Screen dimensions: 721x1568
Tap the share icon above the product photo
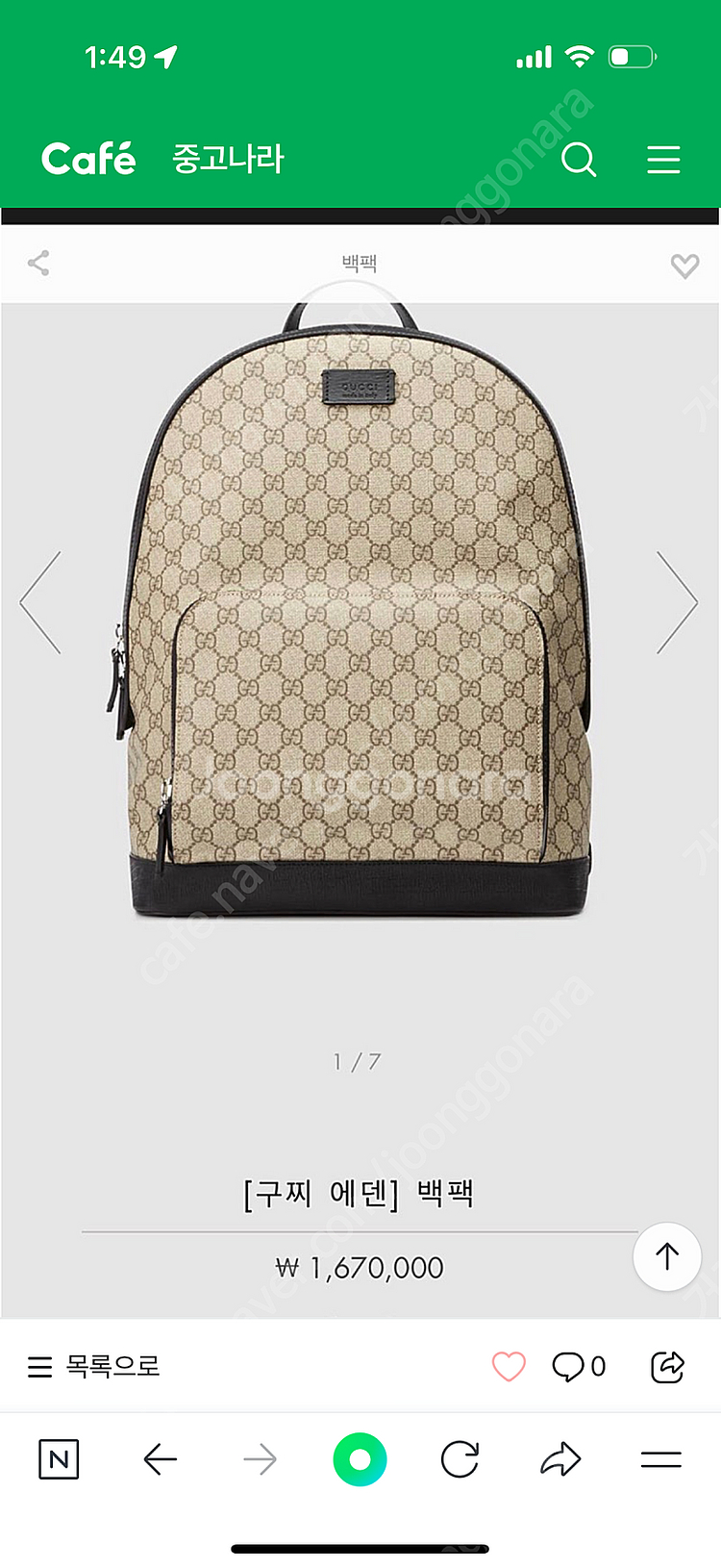click(x=38, y=264)
